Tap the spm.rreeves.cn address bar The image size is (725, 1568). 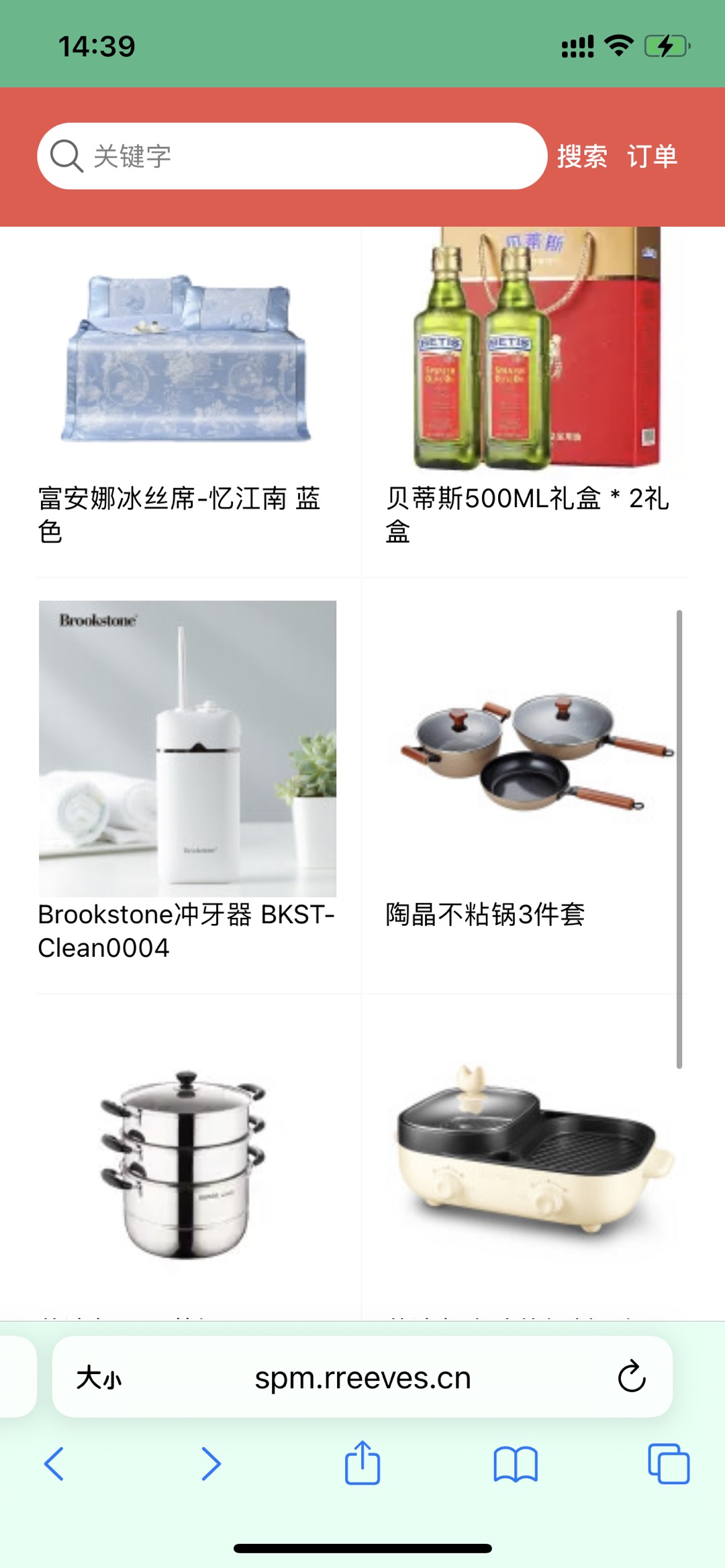tap(362, 1378)
